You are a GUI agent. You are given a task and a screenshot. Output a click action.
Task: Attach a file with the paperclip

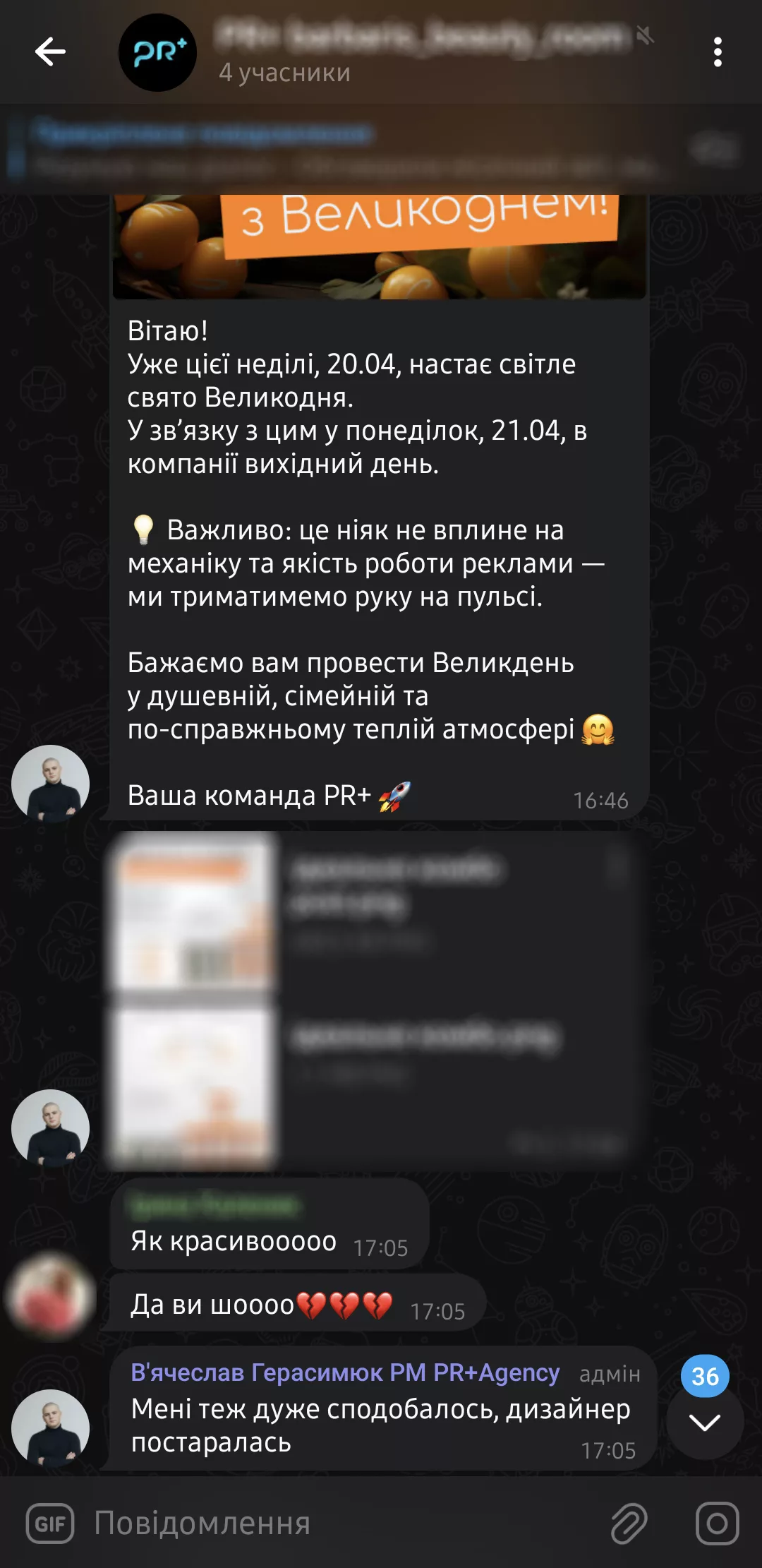pyautogui.click(x=629, y=1524)
